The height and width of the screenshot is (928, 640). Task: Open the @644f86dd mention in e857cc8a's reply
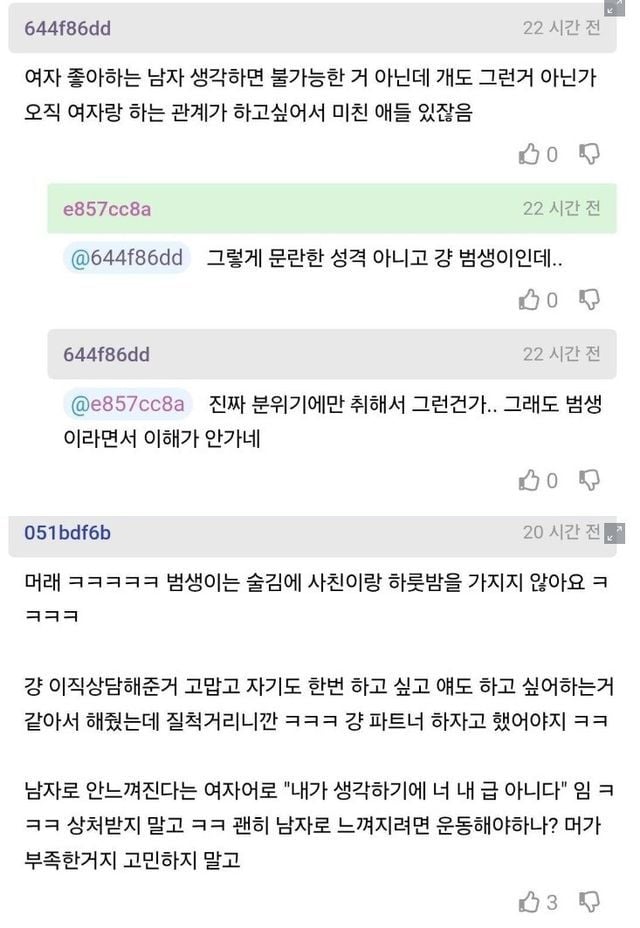click(x=127, y=258)
